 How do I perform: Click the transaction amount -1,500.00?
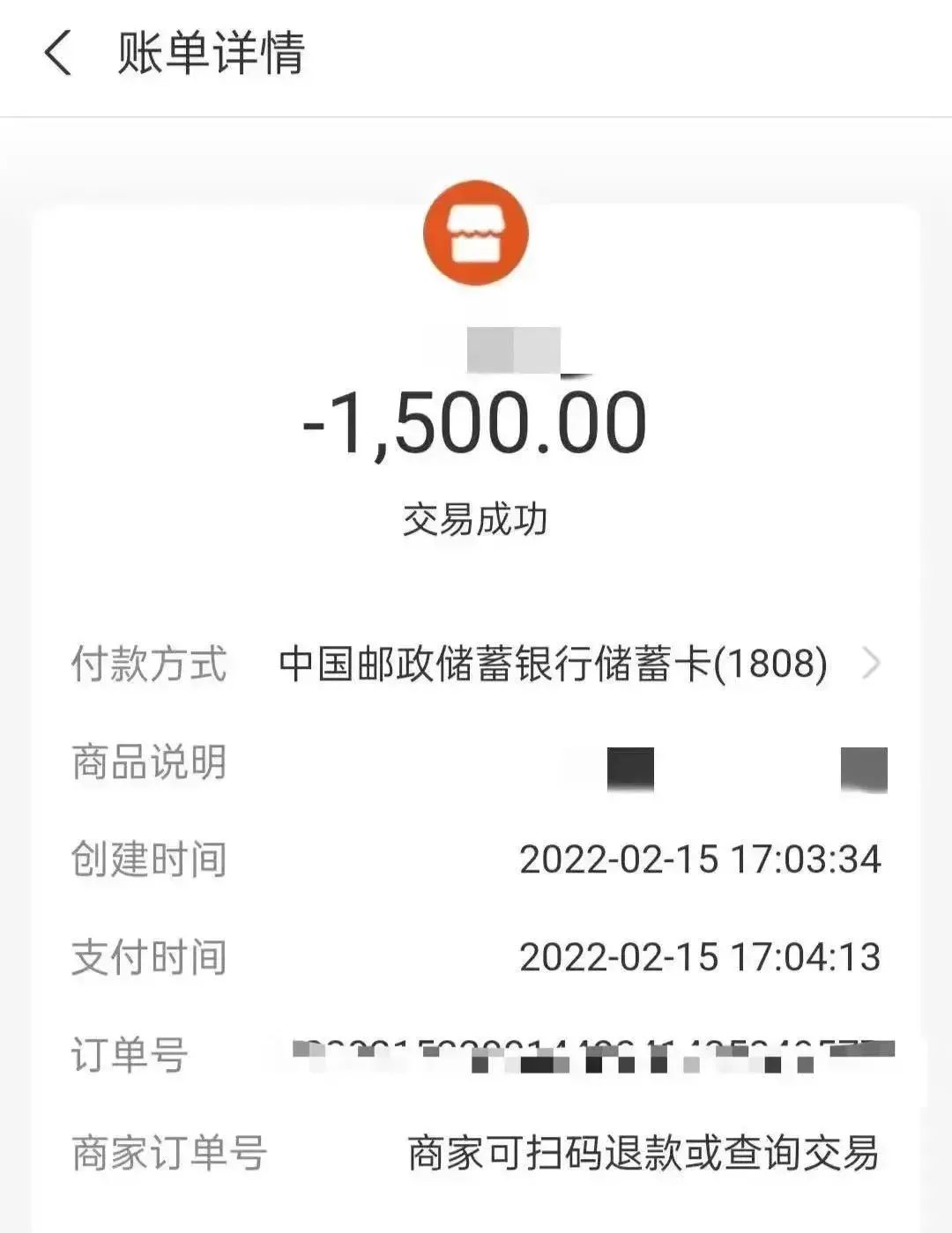(476, 423)
